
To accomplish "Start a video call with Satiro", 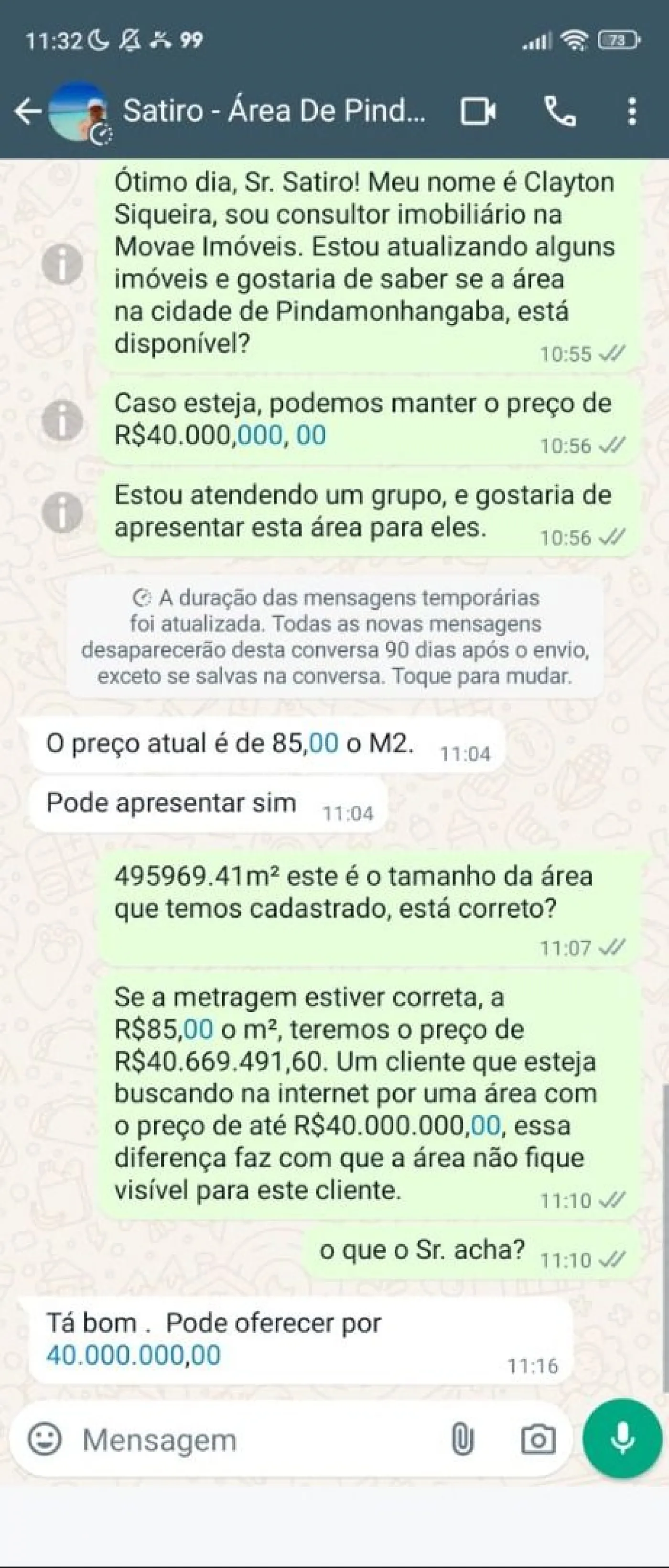I will point(478,112).
